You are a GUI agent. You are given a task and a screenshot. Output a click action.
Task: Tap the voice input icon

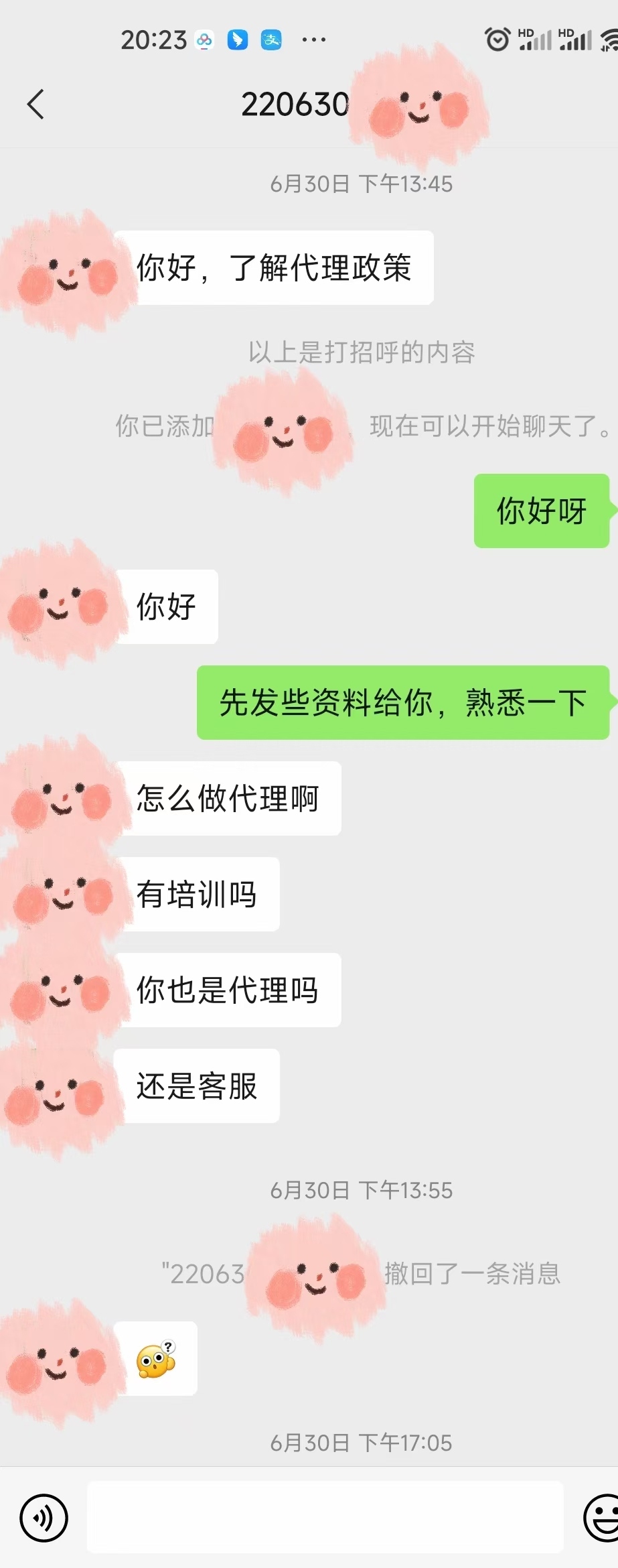point(43,1518)
